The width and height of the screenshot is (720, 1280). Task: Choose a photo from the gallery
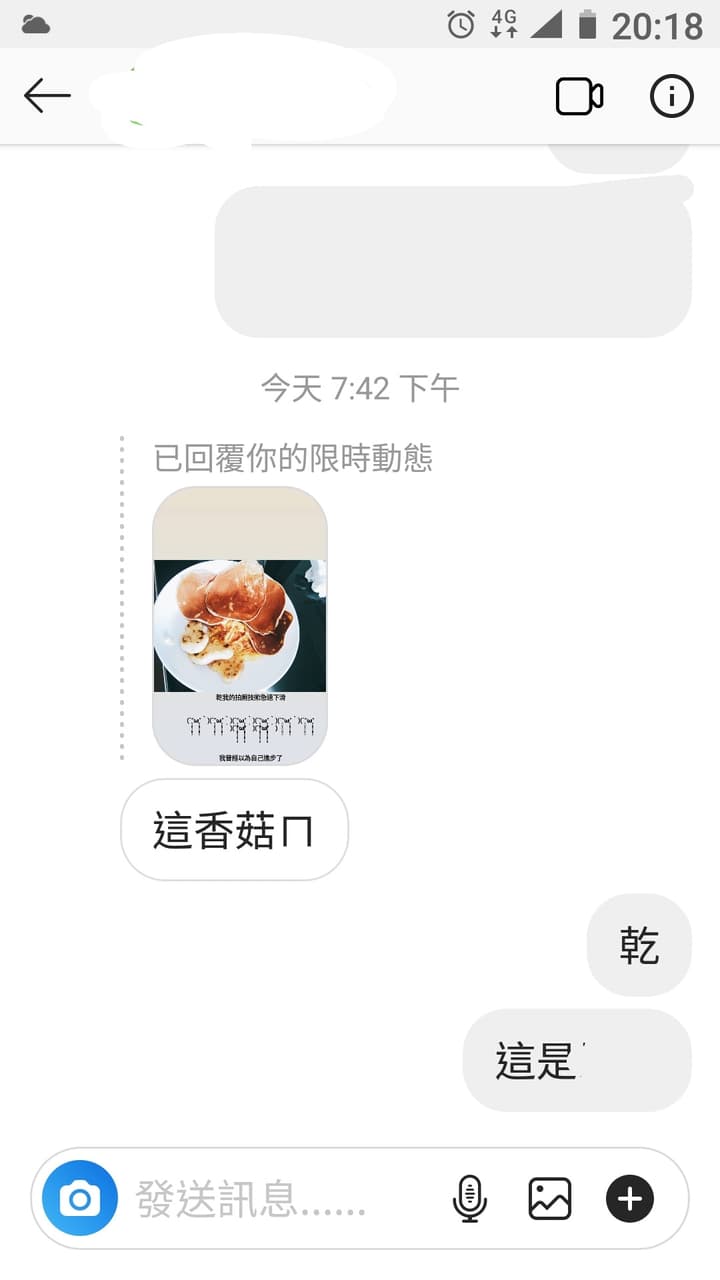coord(550,1198)
